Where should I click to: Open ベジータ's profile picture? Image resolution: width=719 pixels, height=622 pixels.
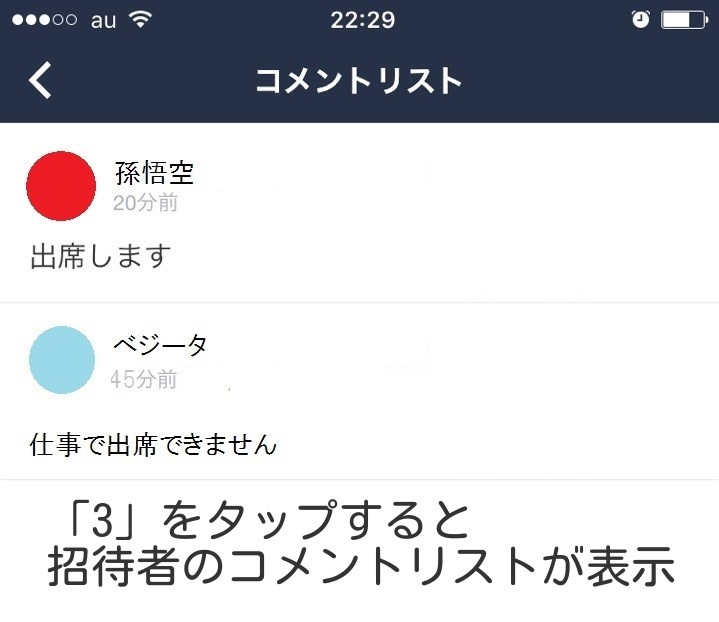coord(63,360)
